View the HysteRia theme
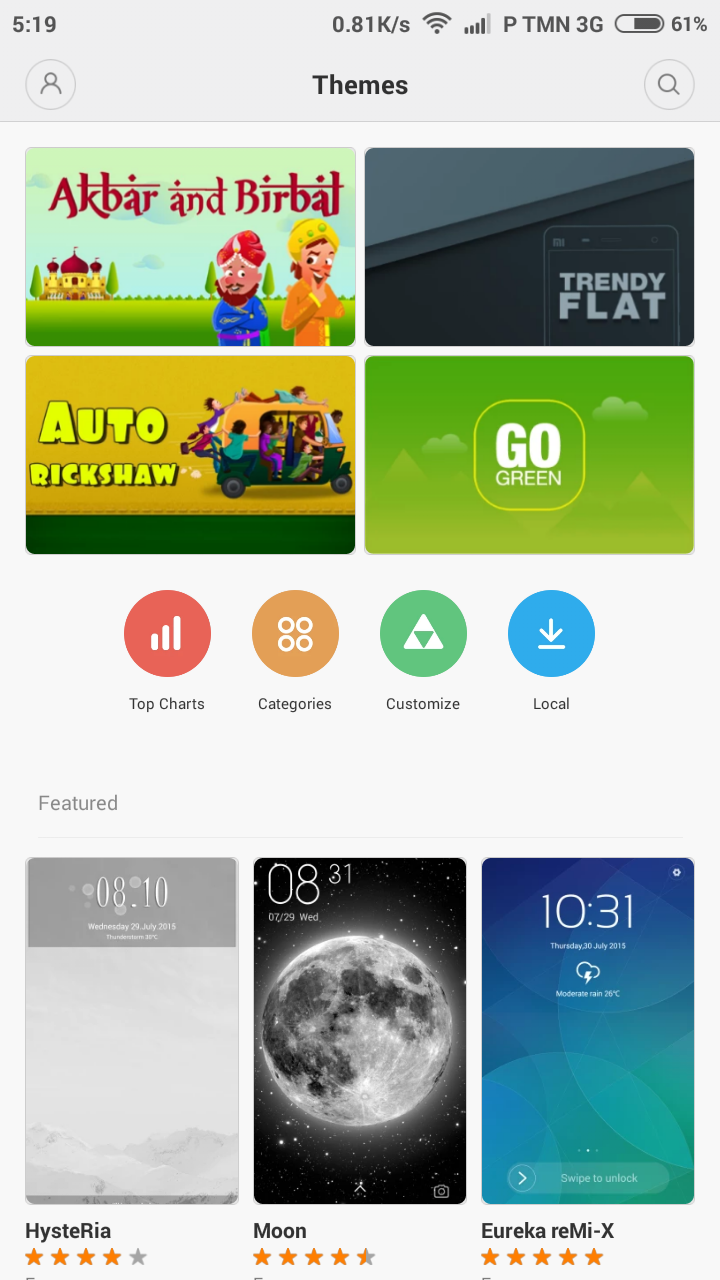720x1280 pixels. pyautogui.click(x=132, y=1030)
